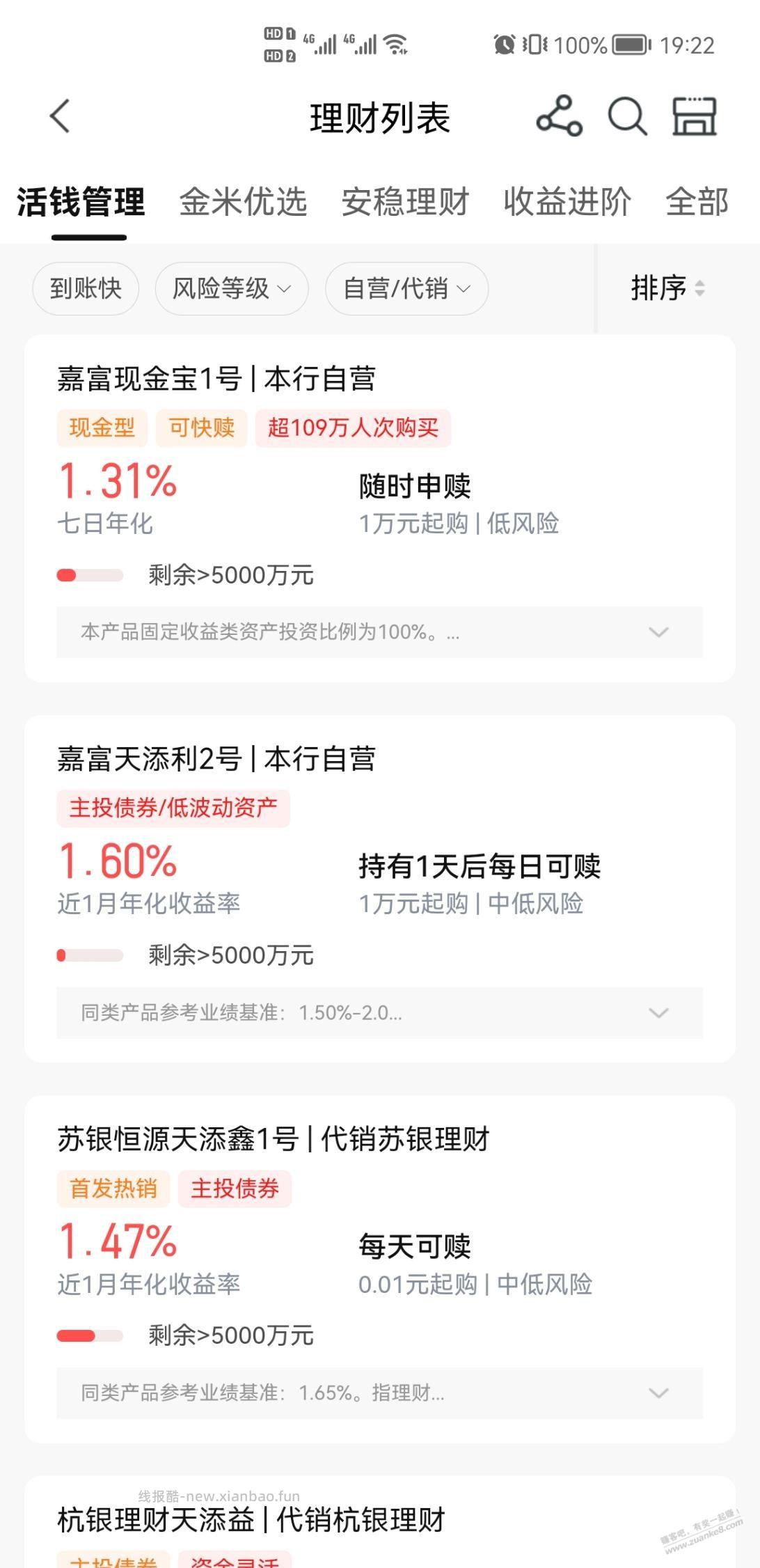Screen dimensions: 760x1568
Task: Tap the 可快赎 tag badge
Action: click(200, 429)
